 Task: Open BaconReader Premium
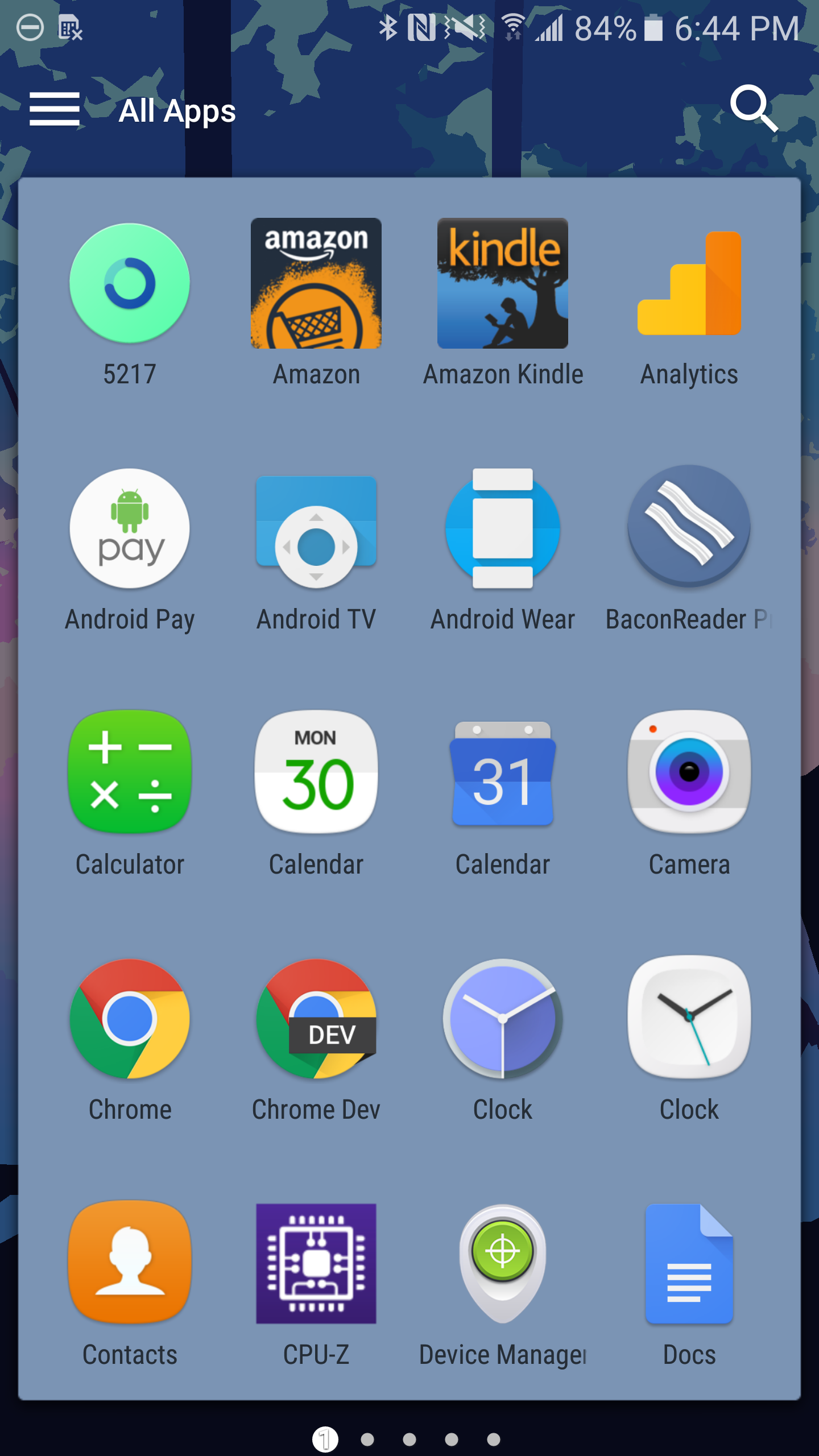[x=688, y=528]
